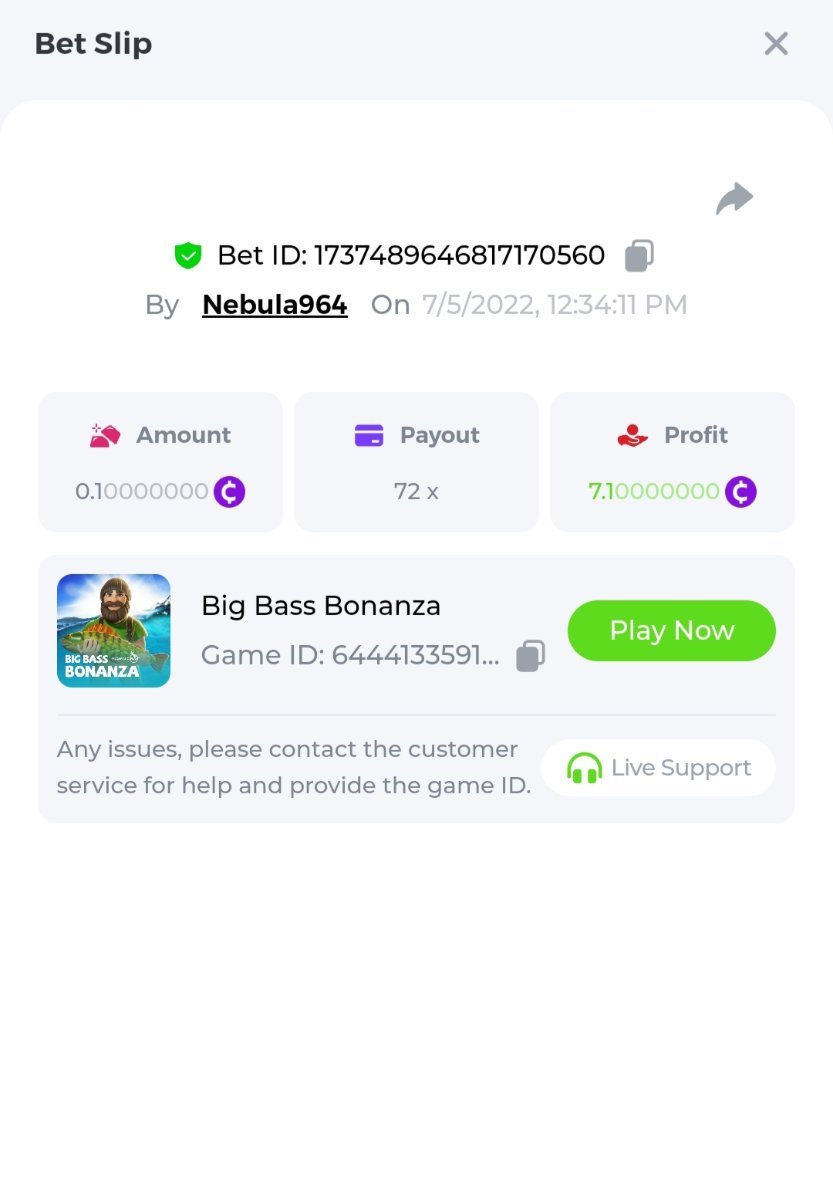The height and width of the screenshot is (1200, 833).
Task: Contact Live Support
Action: click(658, 768)
